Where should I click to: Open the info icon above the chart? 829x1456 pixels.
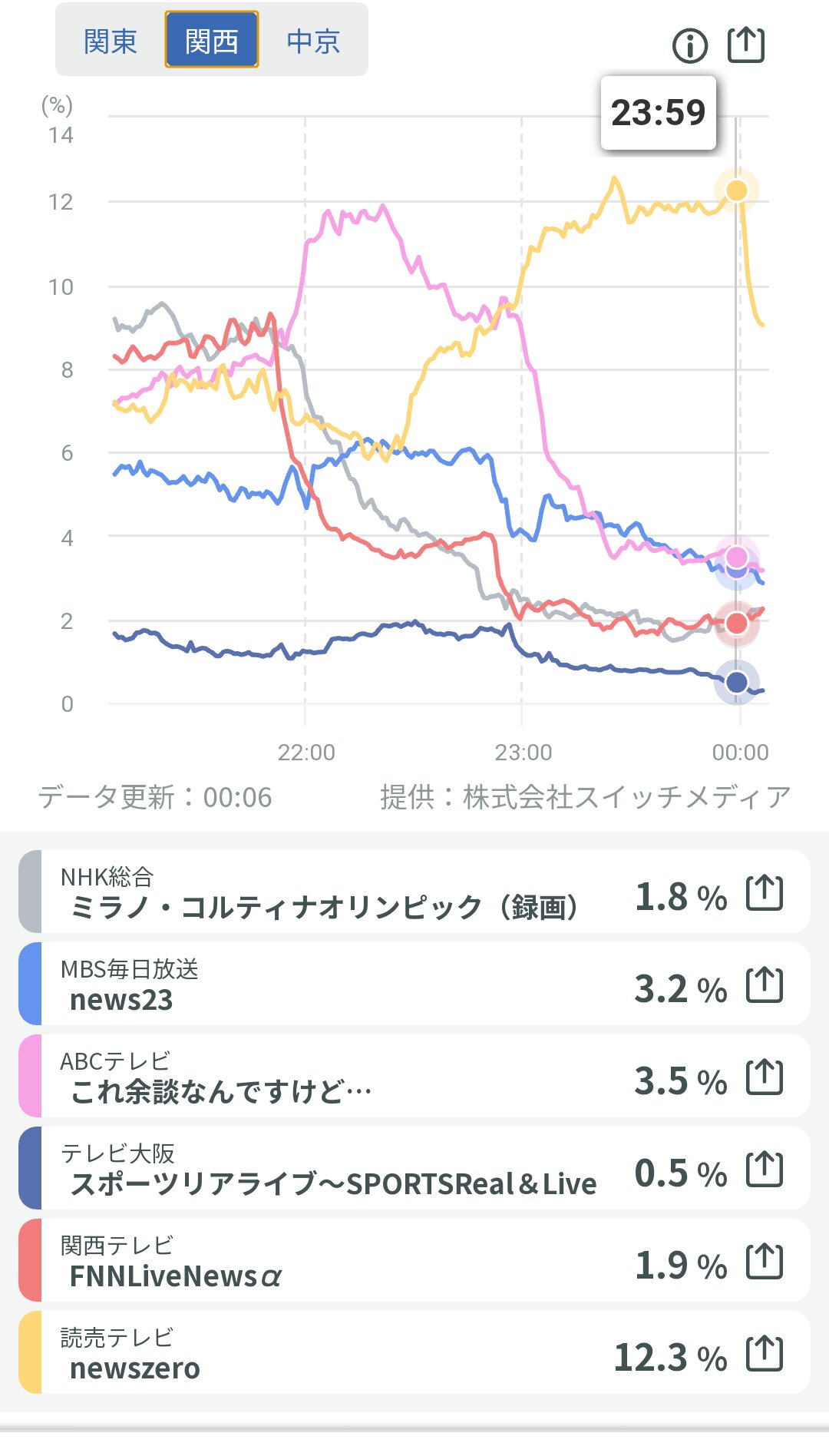689,46
